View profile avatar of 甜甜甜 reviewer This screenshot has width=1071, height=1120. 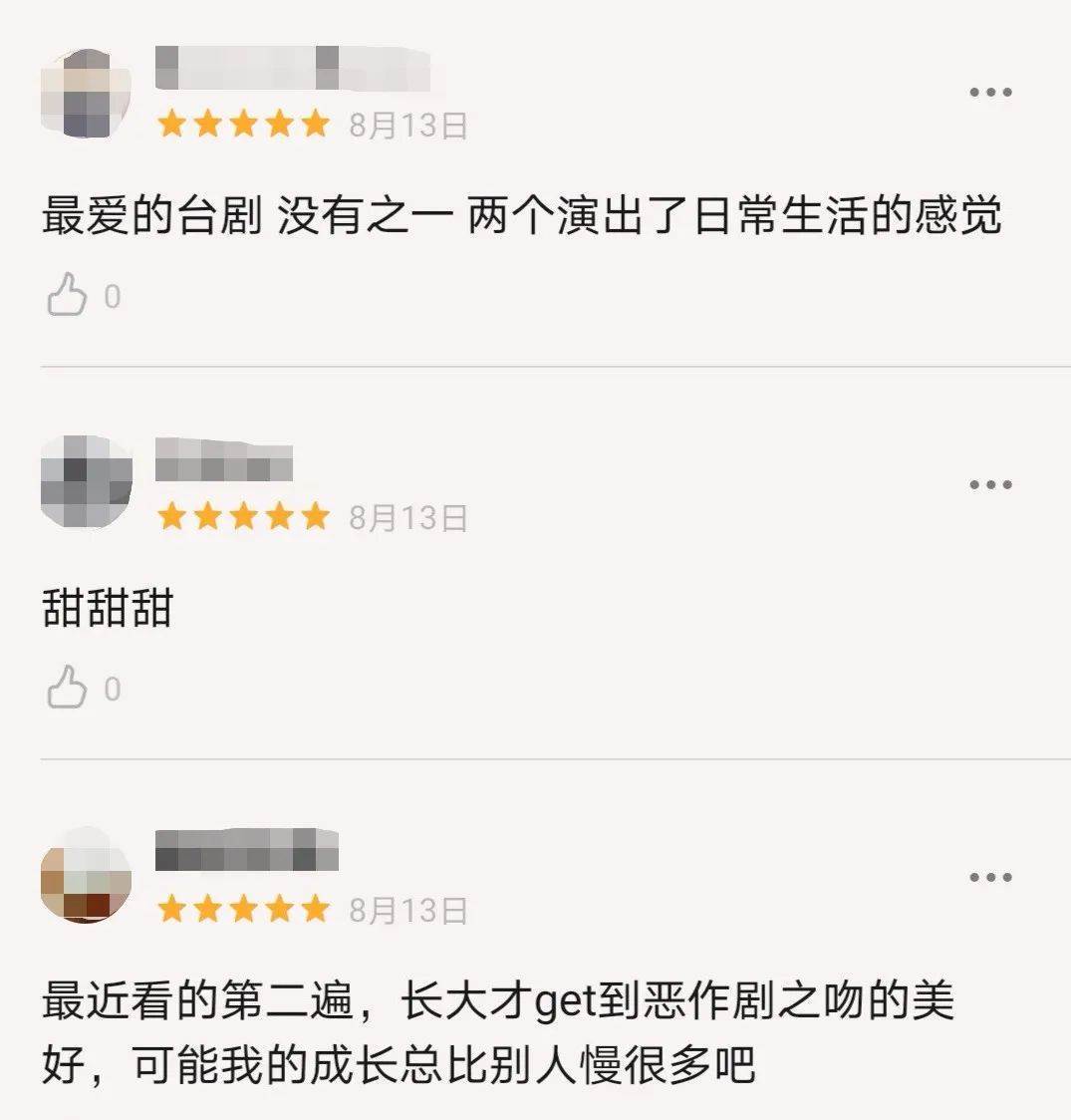pyautogui.click(x=86, y=483)
